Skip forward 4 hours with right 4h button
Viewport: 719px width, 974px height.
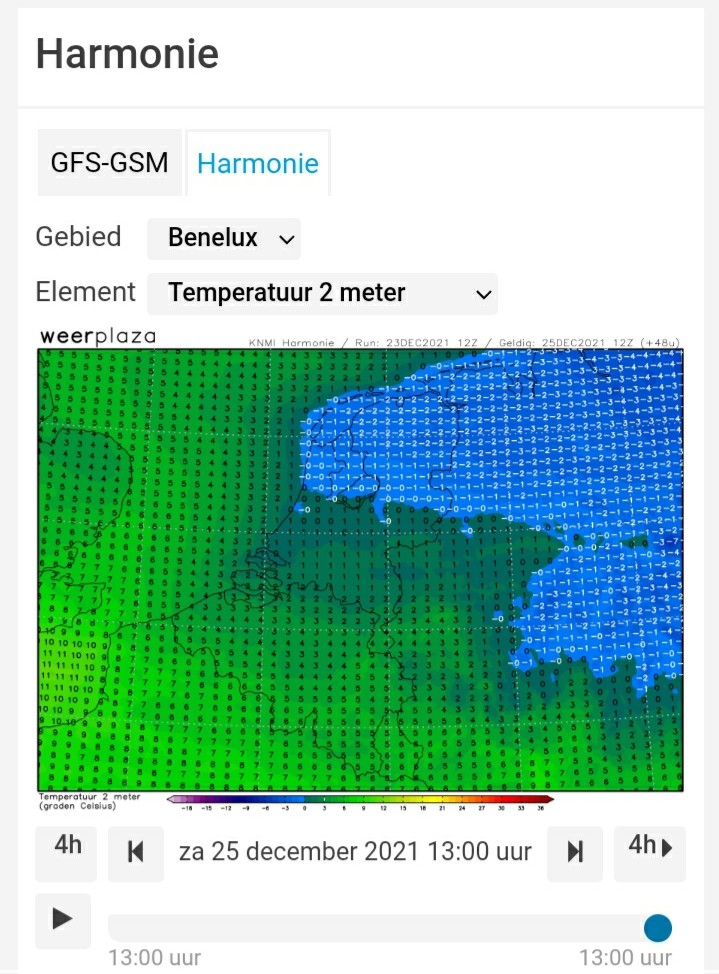[650, 853]
